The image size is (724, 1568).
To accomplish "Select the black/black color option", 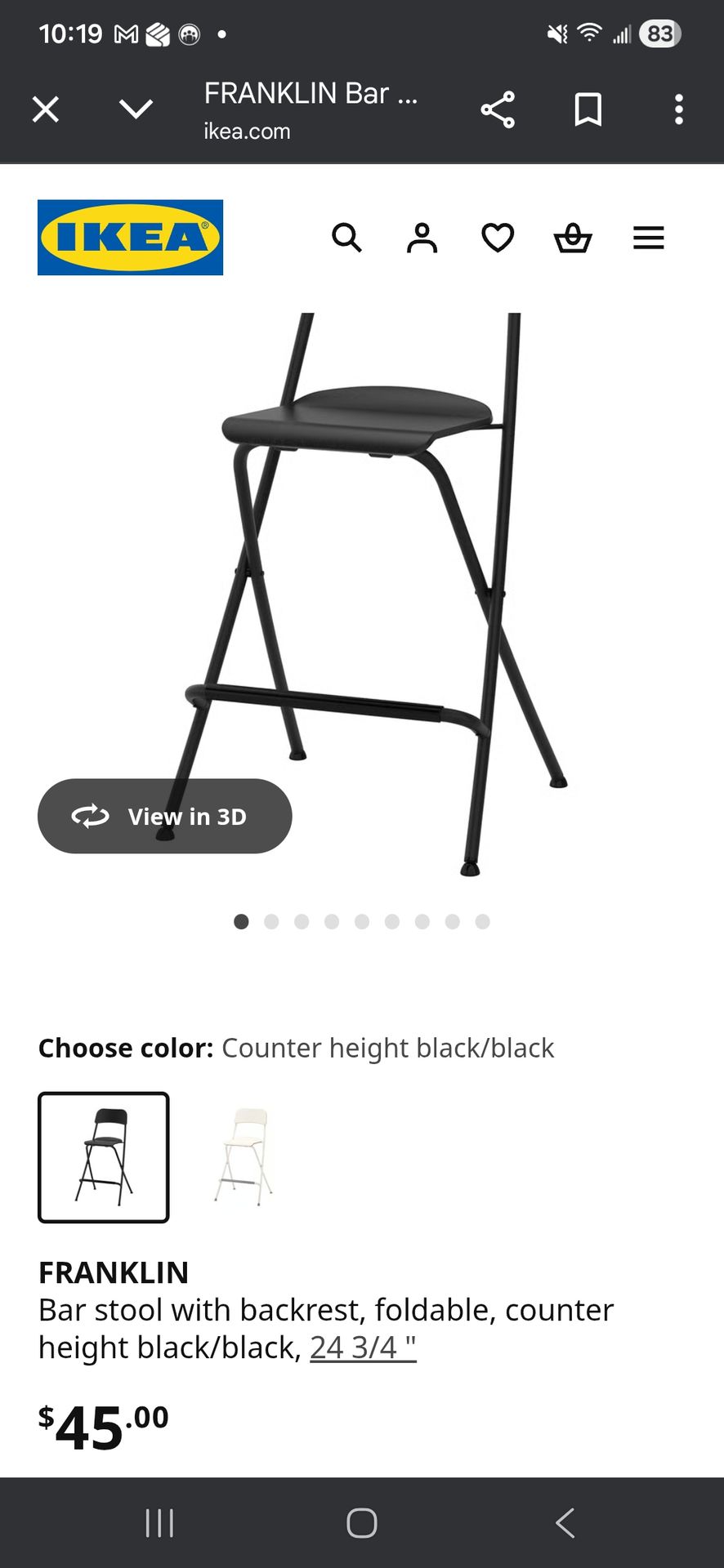I will coord(104,1157).
